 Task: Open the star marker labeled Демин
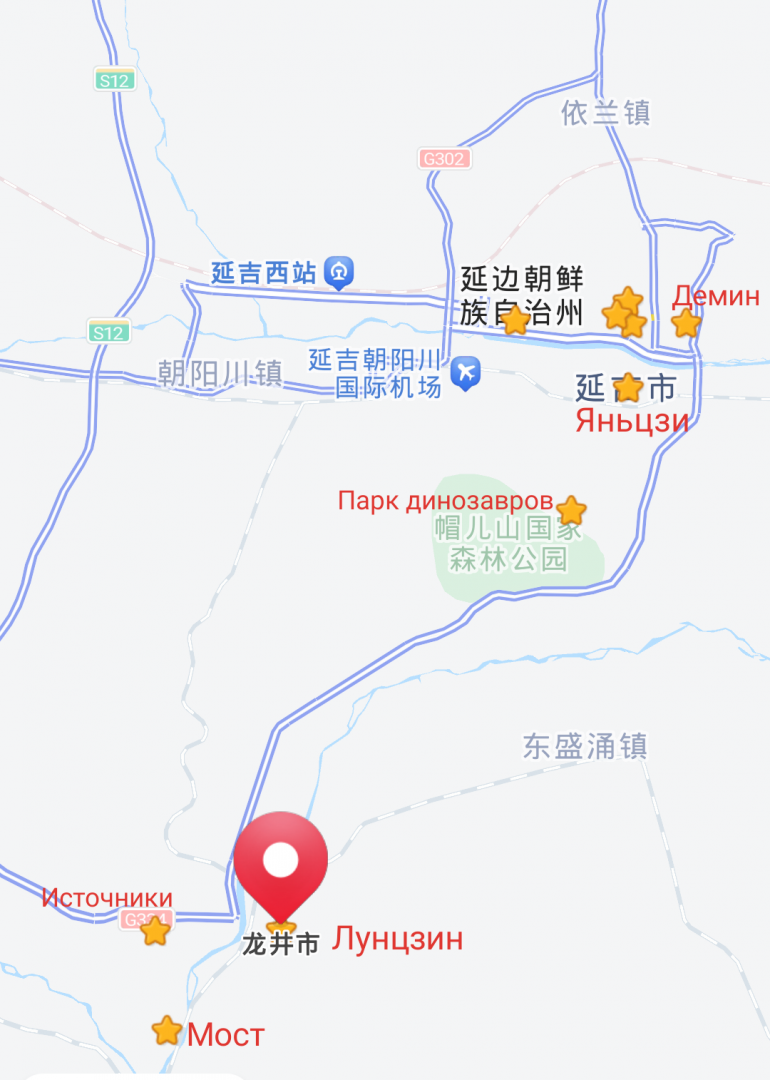686,323
